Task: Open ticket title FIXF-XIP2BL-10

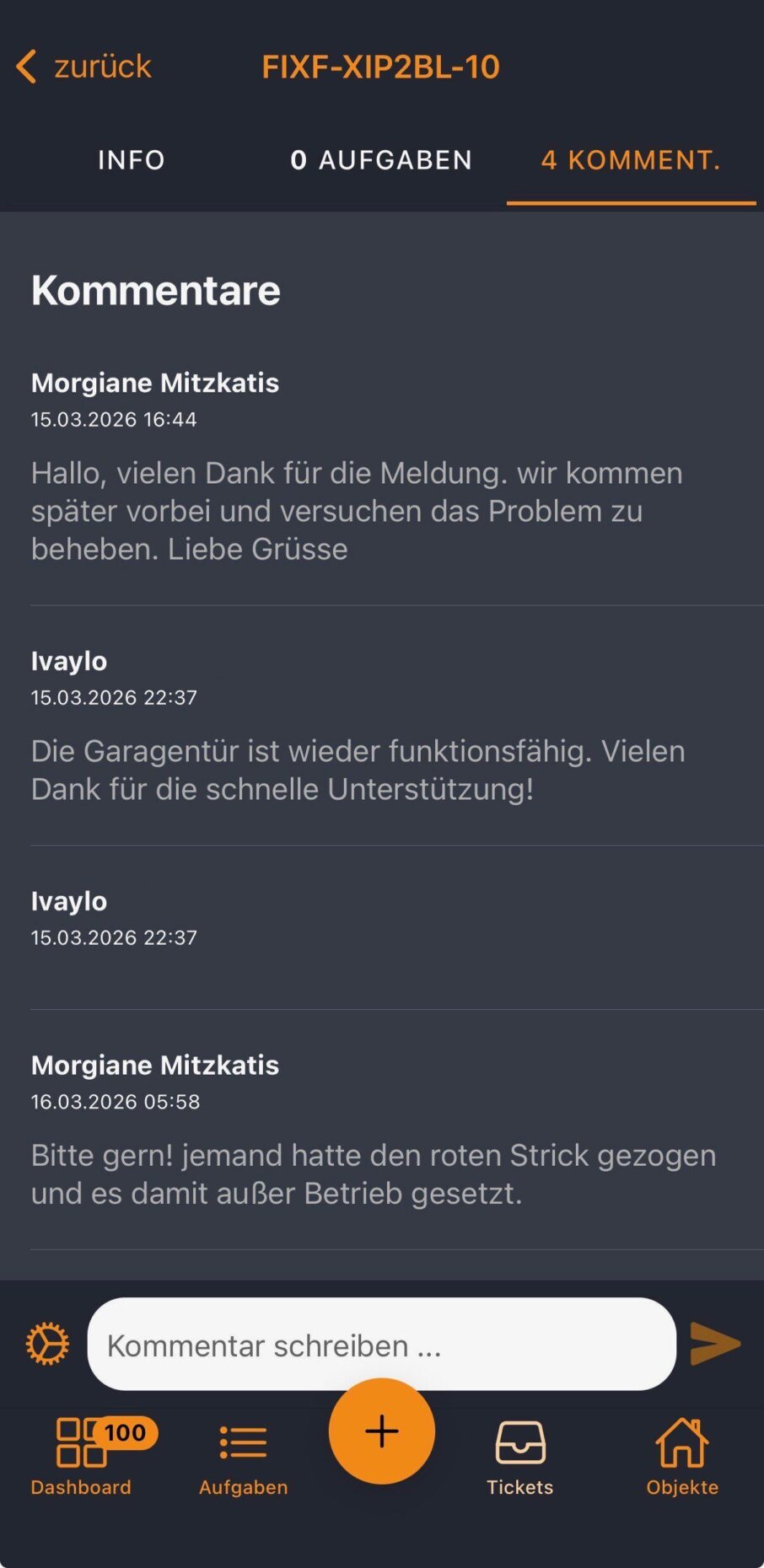Action: coord(381,66)
